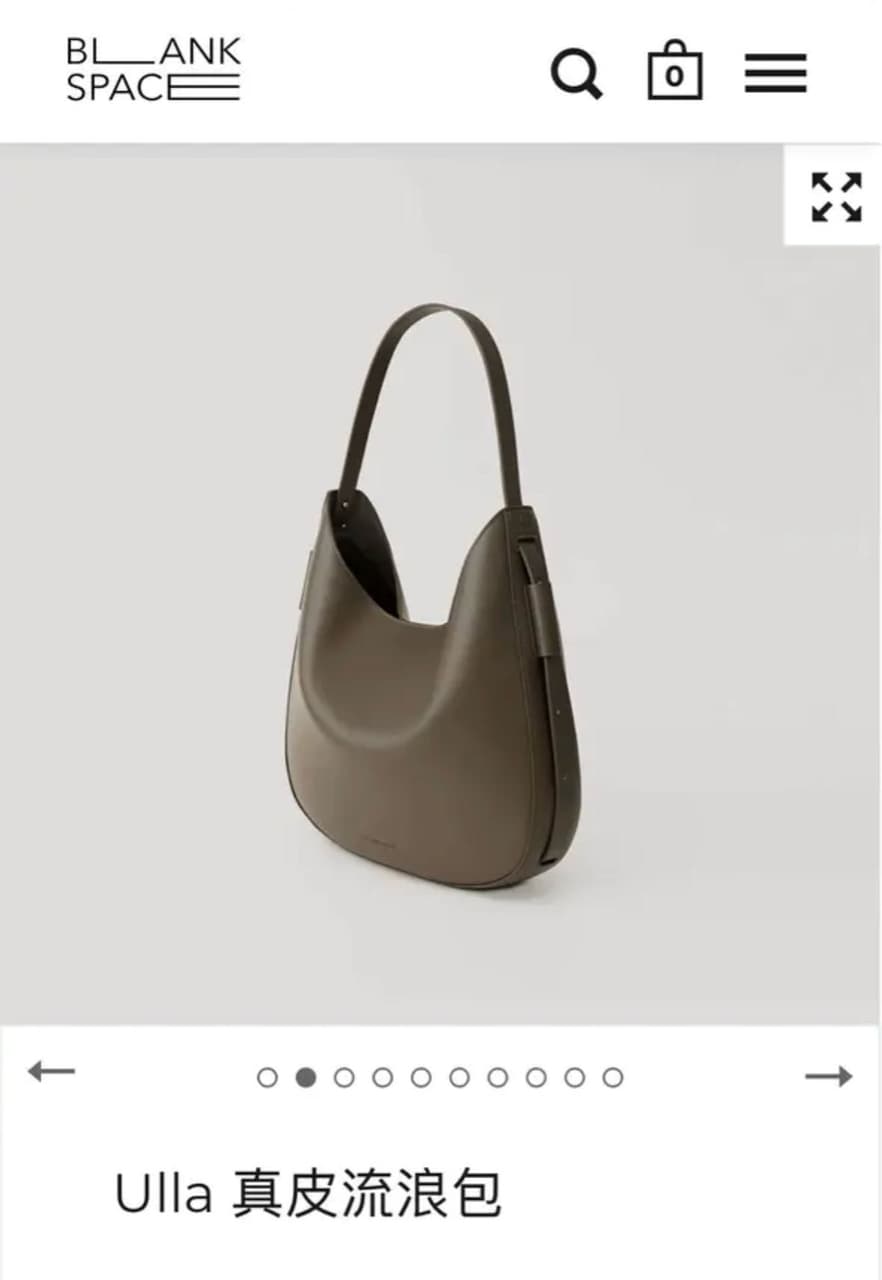
Task: Open the shopping bag cart
Action: [x=675, y=70]
